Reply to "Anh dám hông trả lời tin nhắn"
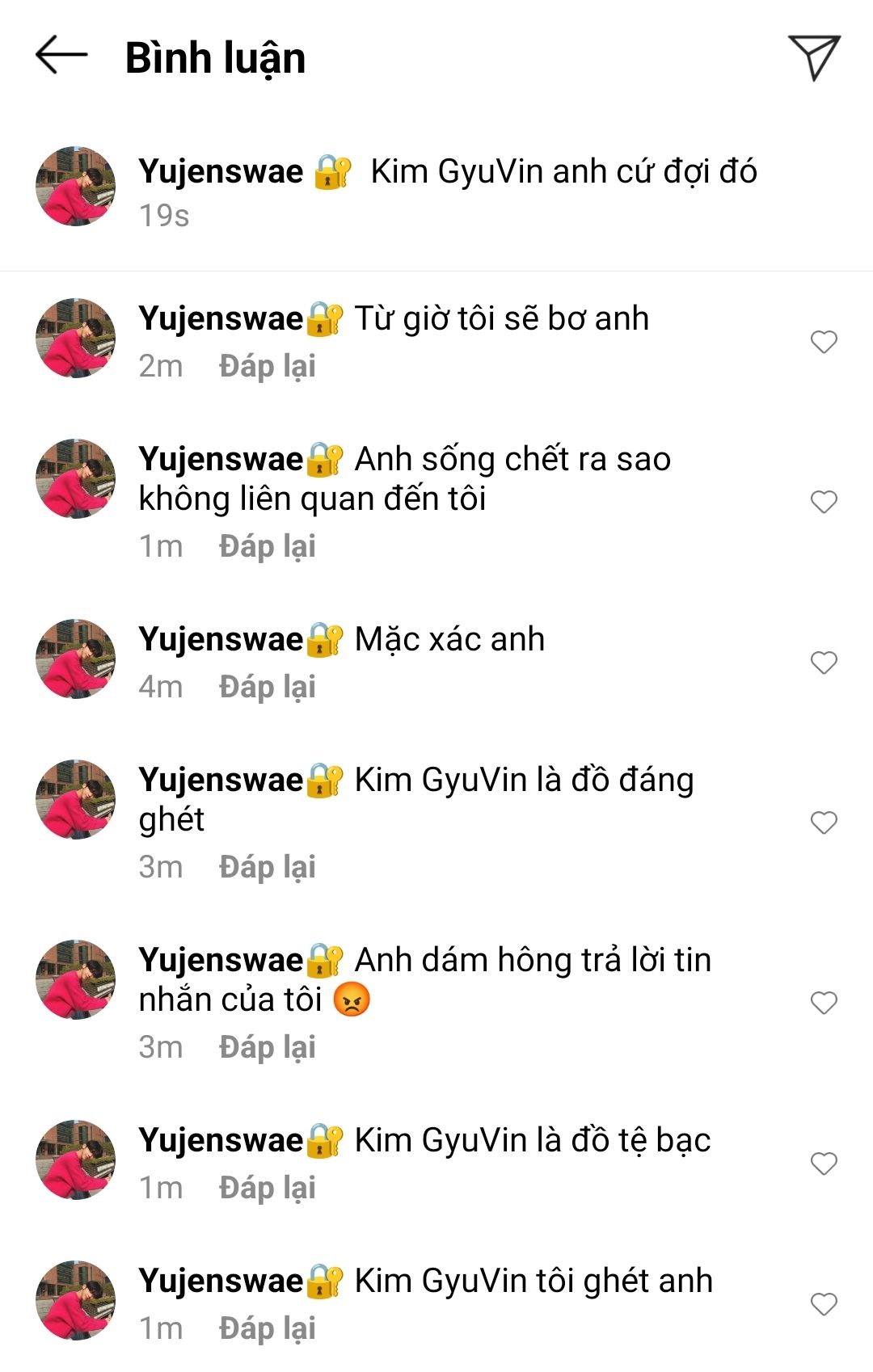Image resolution: width=873 pixels, height=1372 pixels. tap(267, 1047)
